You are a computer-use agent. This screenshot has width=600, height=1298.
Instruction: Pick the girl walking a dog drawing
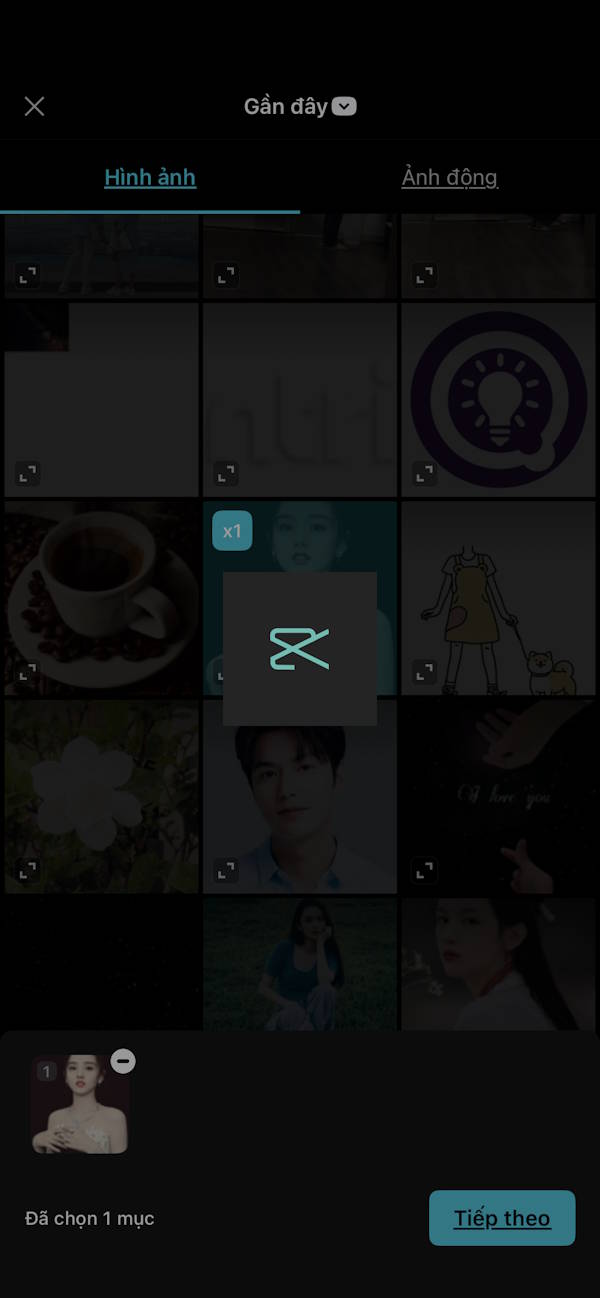[x=499, y=597]
